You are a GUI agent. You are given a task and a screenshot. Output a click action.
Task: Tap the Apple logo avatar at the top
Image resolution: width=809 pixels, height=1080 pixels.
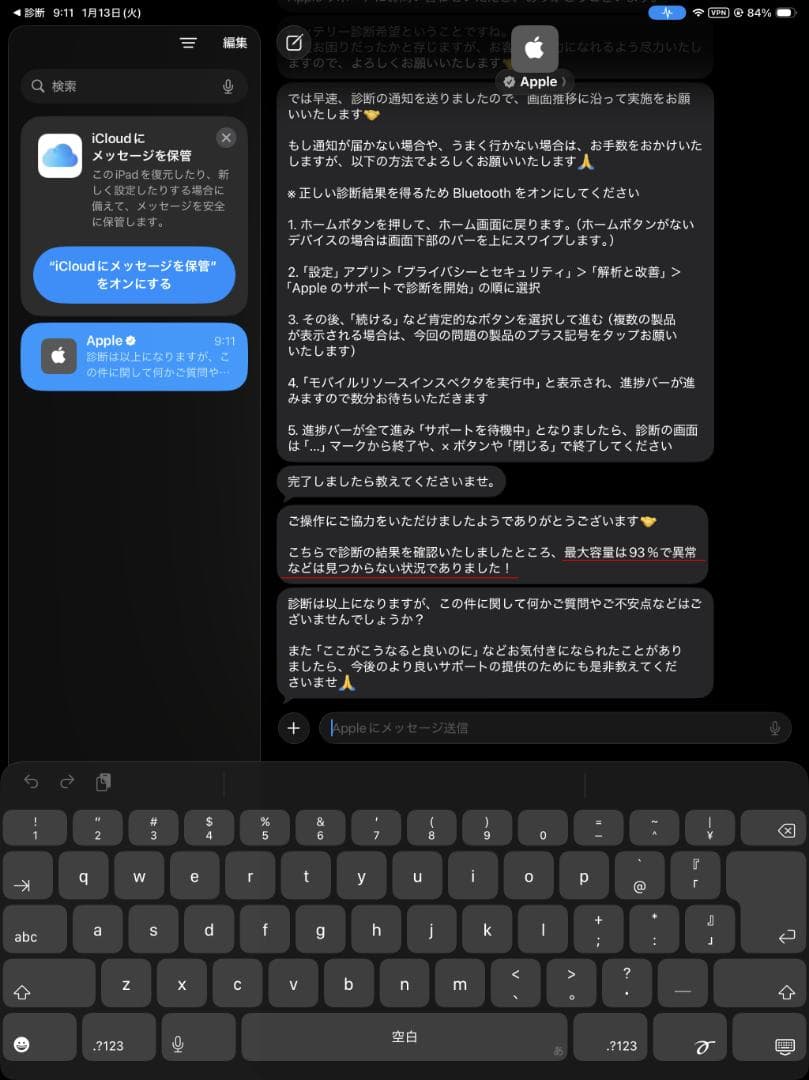pyautogui.click(x=533, y=47)
